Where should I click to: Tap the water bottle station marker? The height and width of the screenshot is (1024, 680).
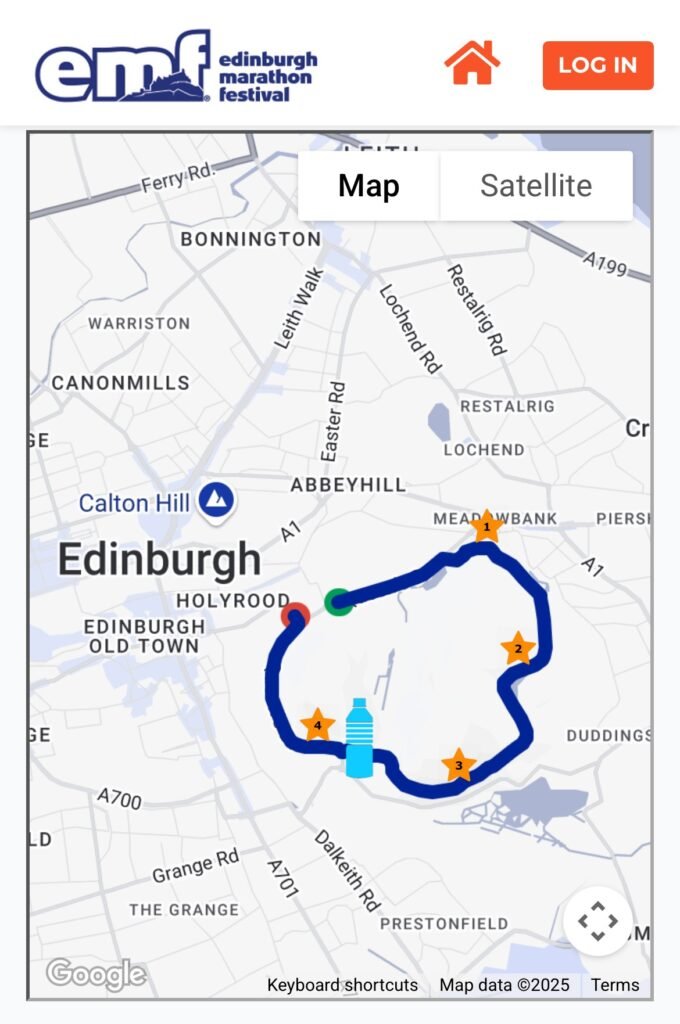tap(359, 738)
